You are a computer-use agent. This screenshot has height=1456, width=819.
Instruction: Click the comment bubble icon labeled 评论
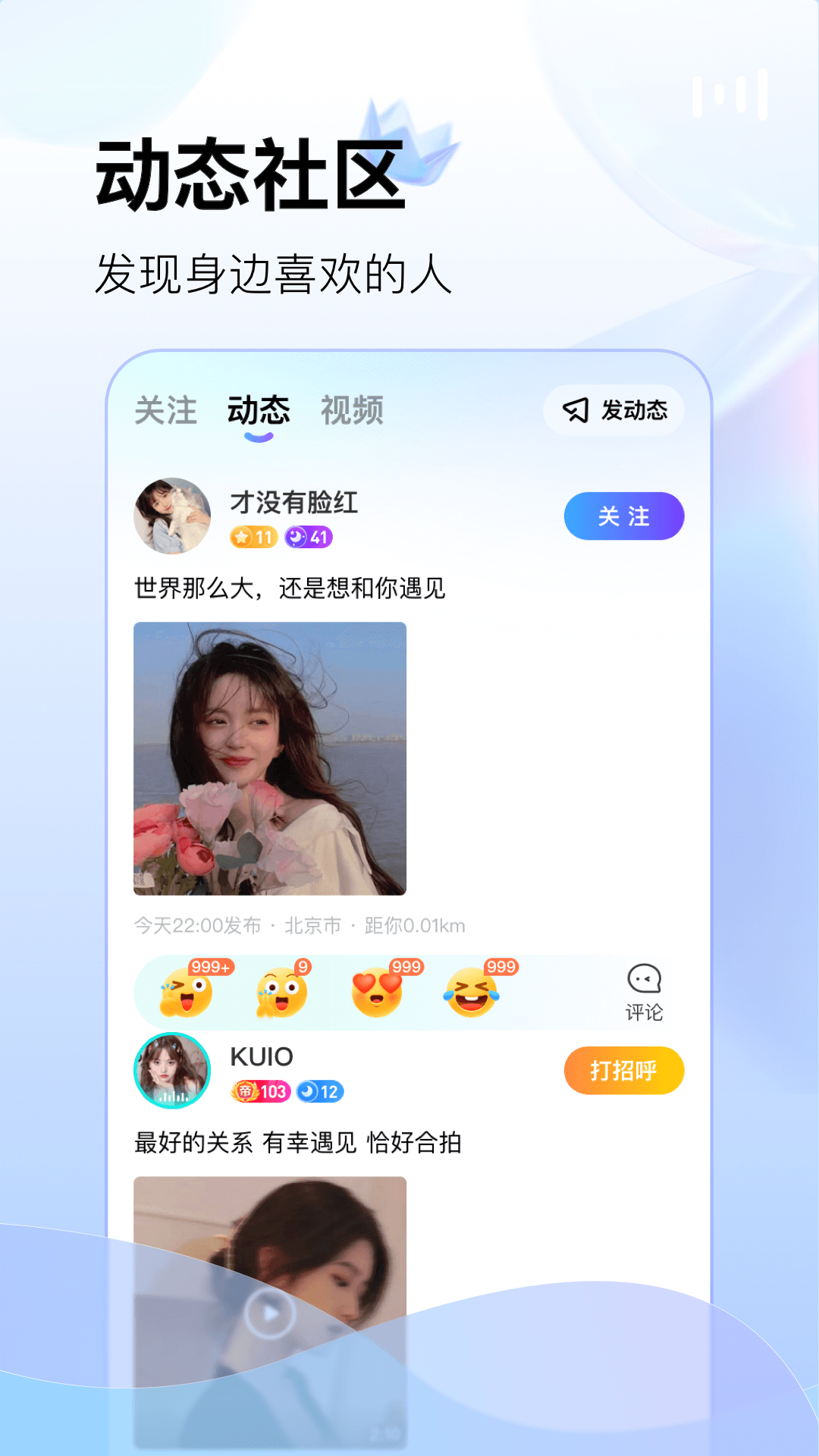pyautogui.click(x=643, y=979)
